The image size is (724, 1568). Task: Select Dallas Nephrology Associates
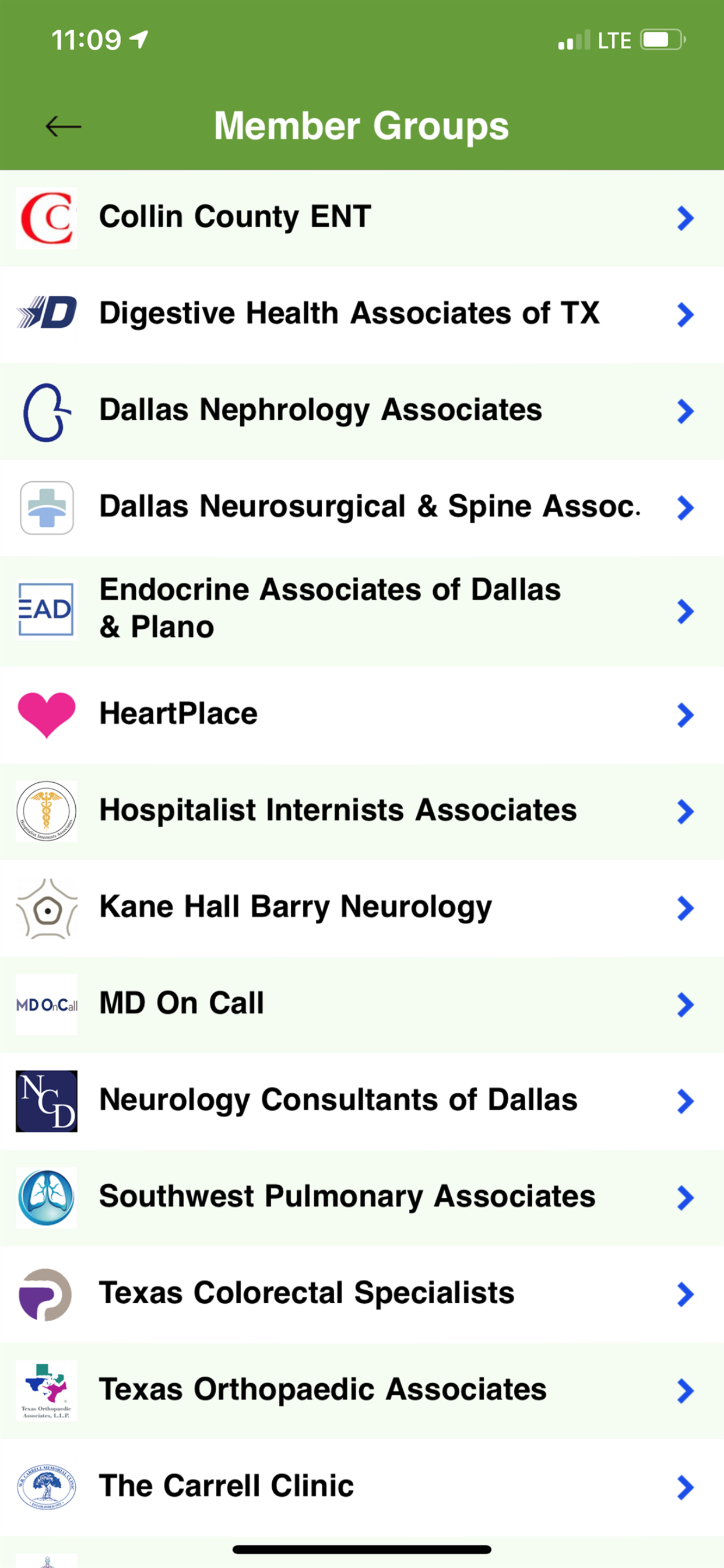[362, 411]
